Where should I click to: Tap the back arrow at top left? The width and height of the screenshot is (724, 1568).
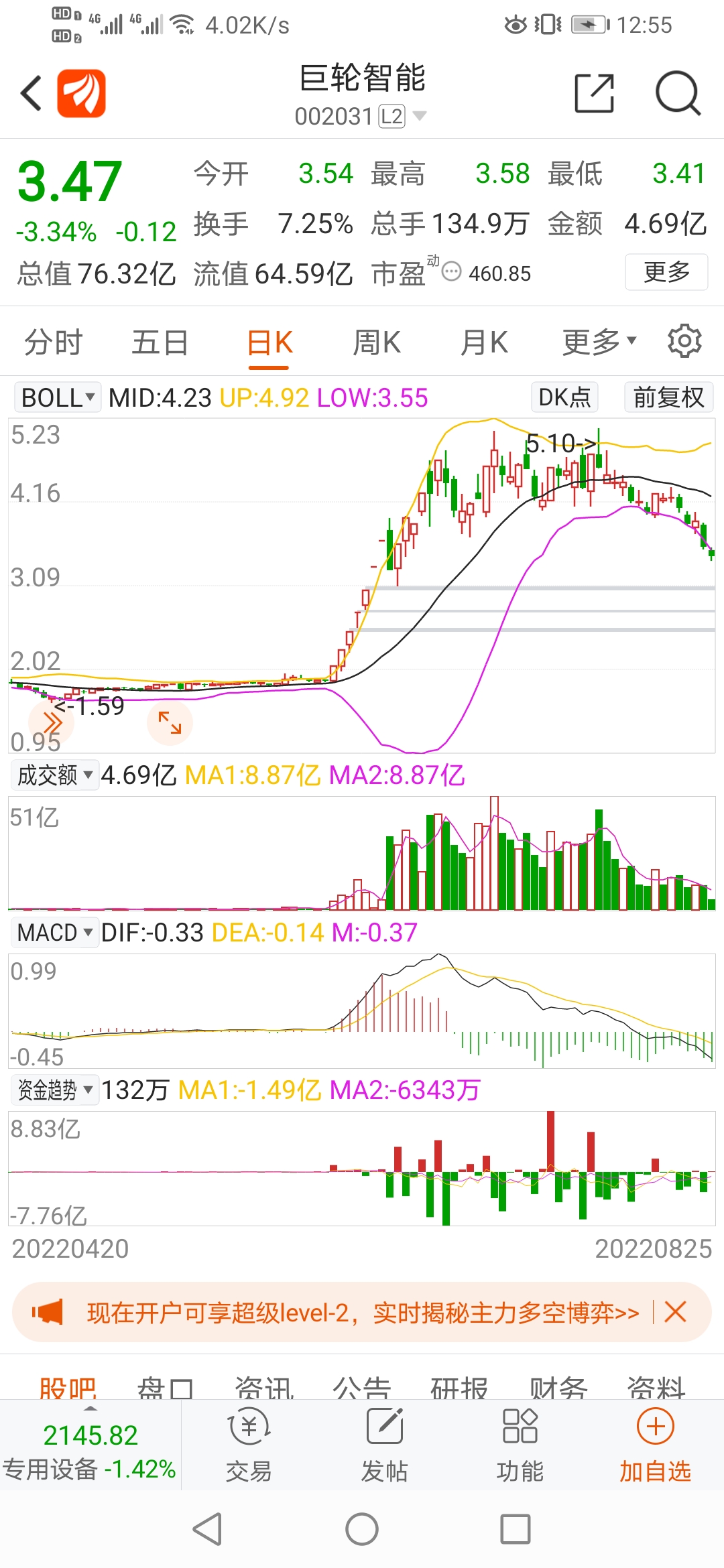click(x=30, y=92)
